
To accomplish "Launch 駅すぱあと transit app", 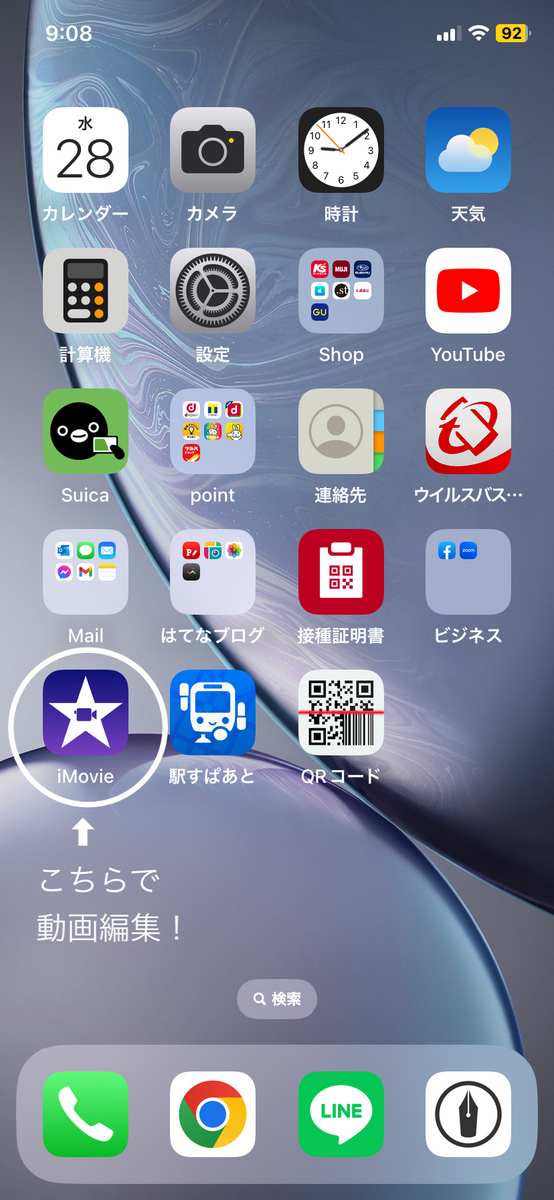I will coord(212,712).
